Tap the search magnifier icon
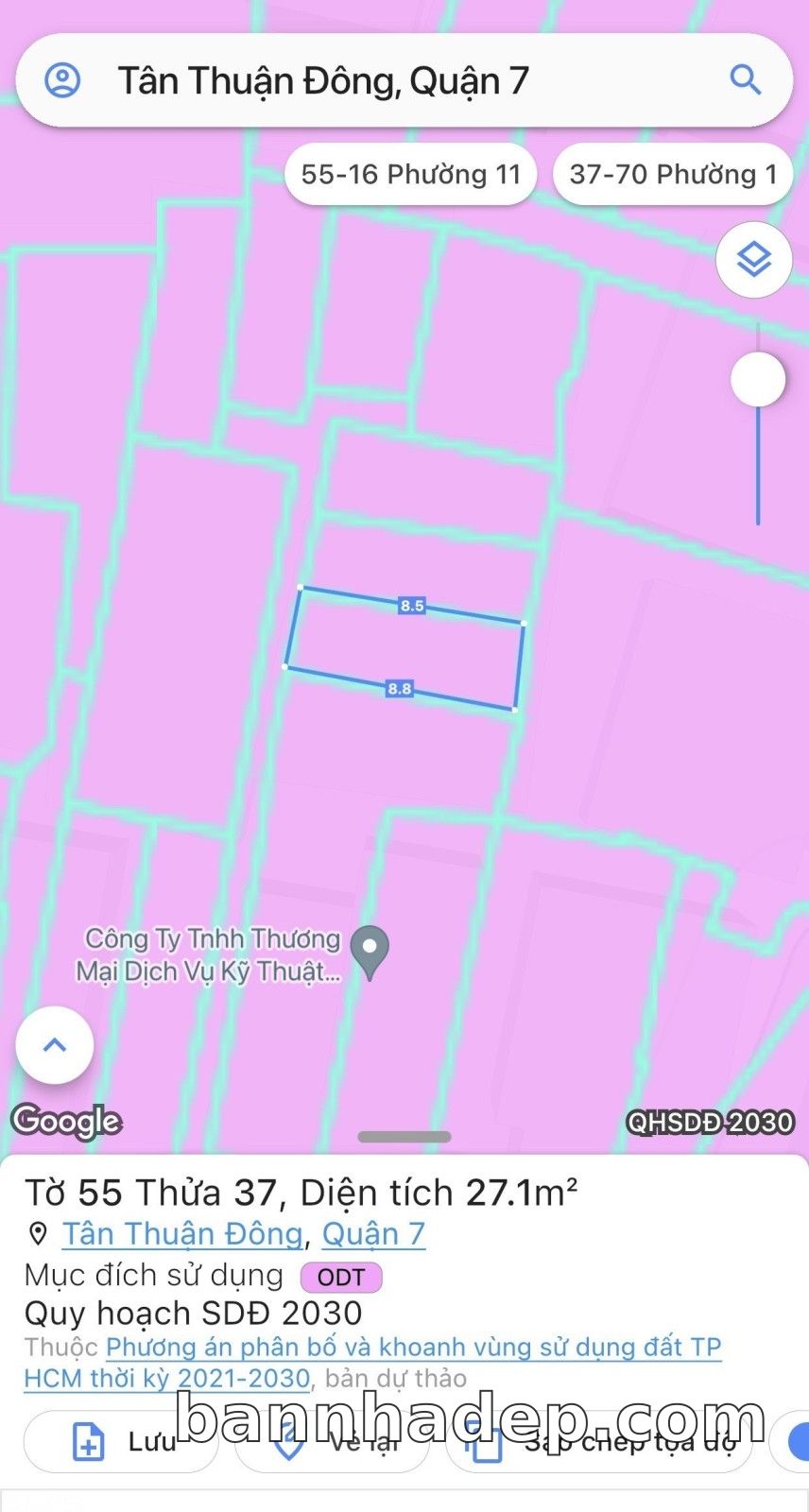Viewport: 809px width, 1512px height. [x=746, y=80]
